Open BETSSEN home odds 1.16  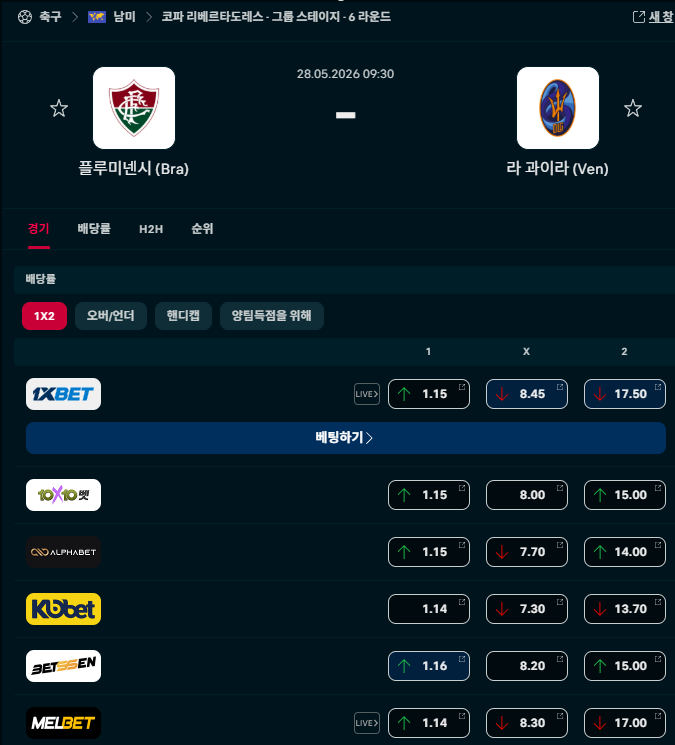(429, 666)
